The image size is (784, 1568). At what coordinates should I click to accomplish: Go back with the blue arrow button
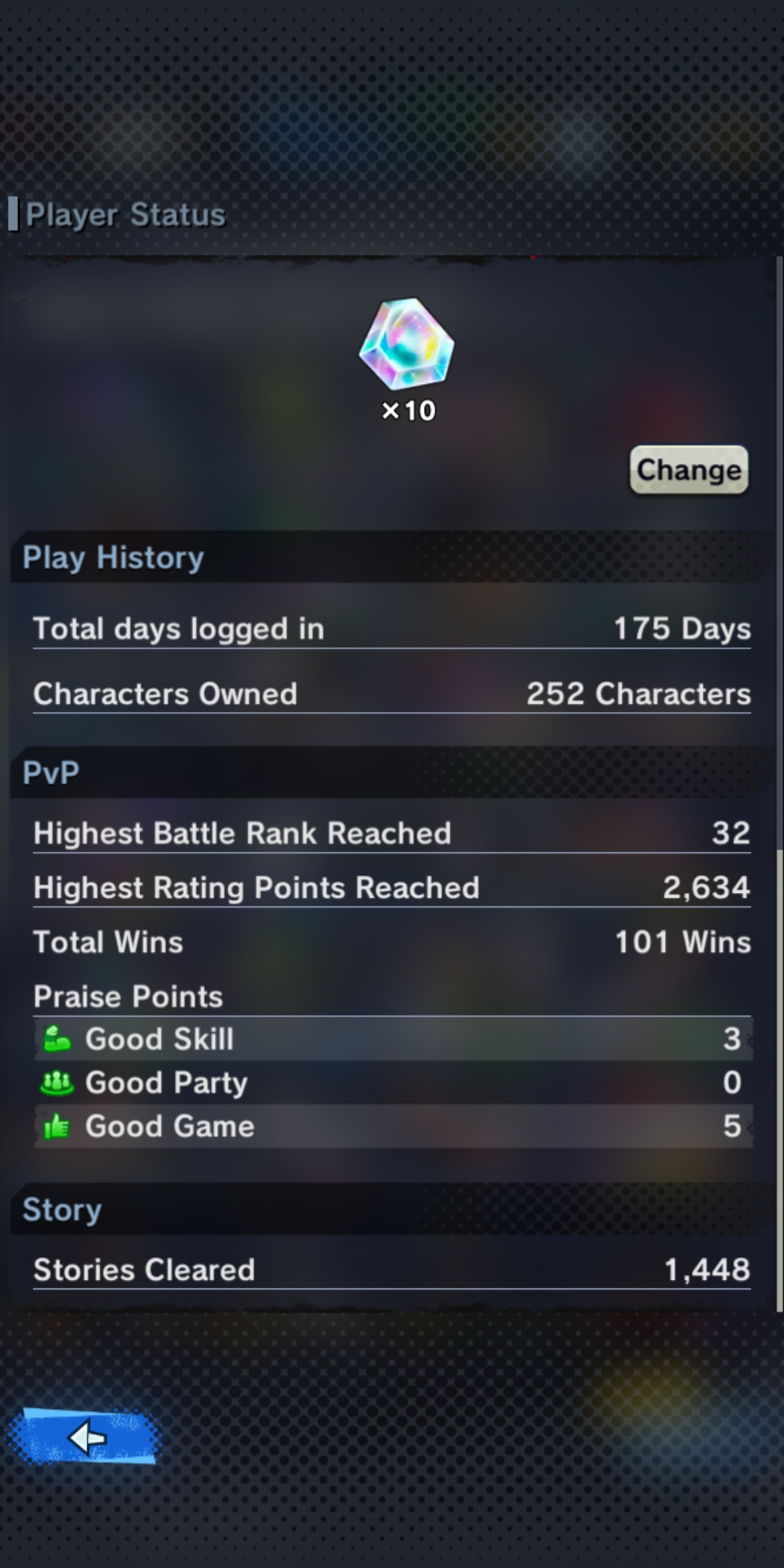84,1437
